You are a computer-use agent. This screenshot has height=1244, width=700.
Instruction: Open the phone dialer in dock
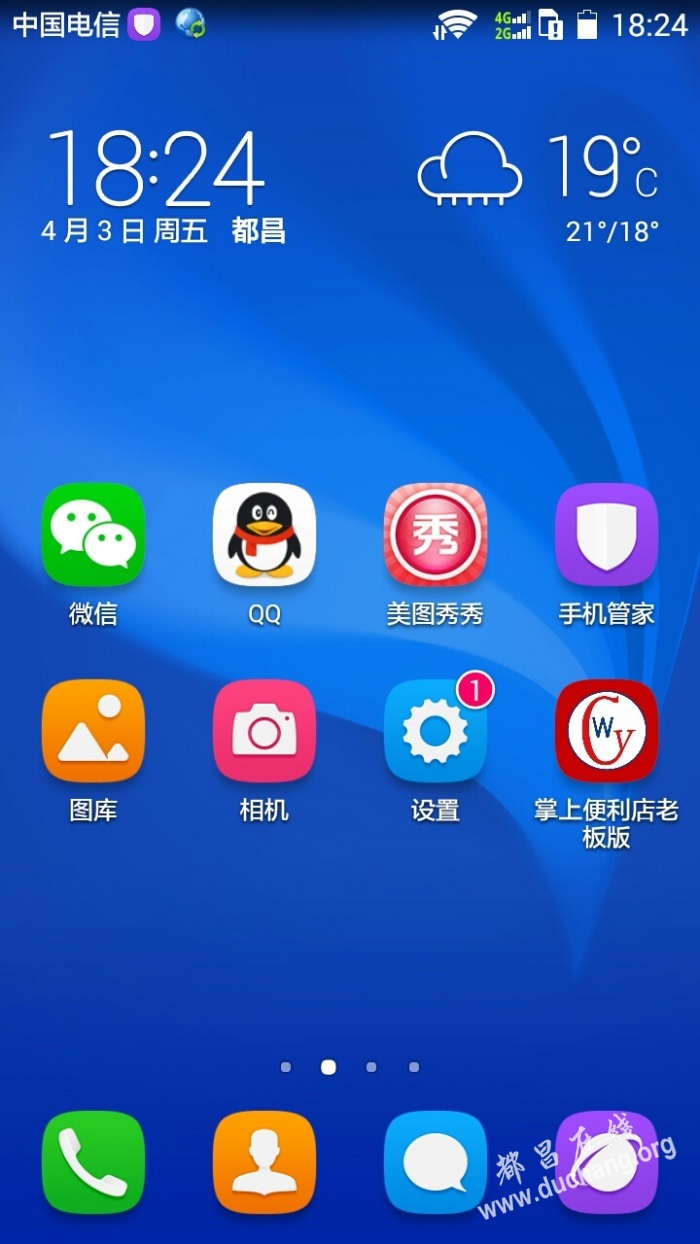[x=93, y=1162]
